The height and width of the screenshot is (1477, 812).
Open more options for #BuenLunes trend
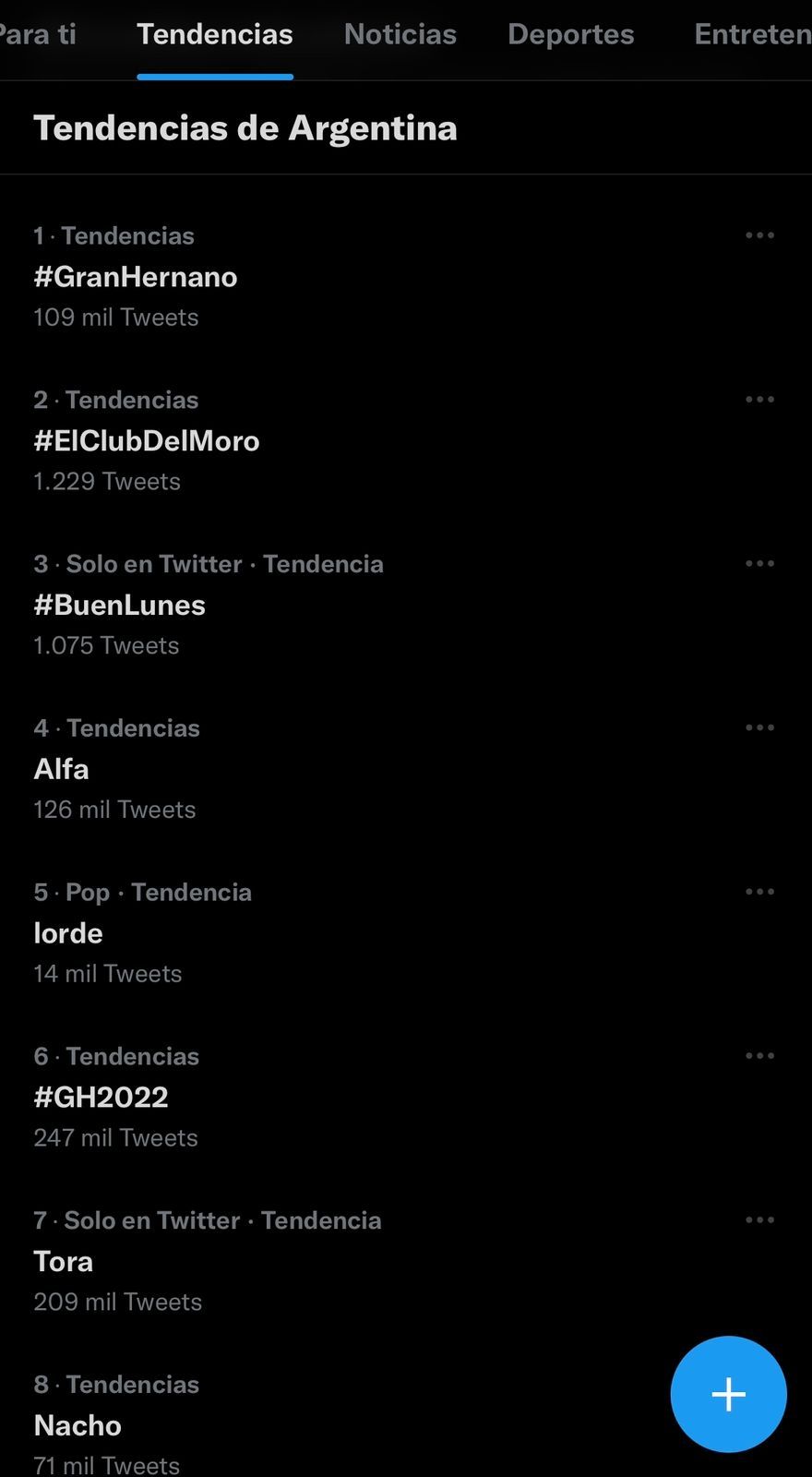coord(759,563)
